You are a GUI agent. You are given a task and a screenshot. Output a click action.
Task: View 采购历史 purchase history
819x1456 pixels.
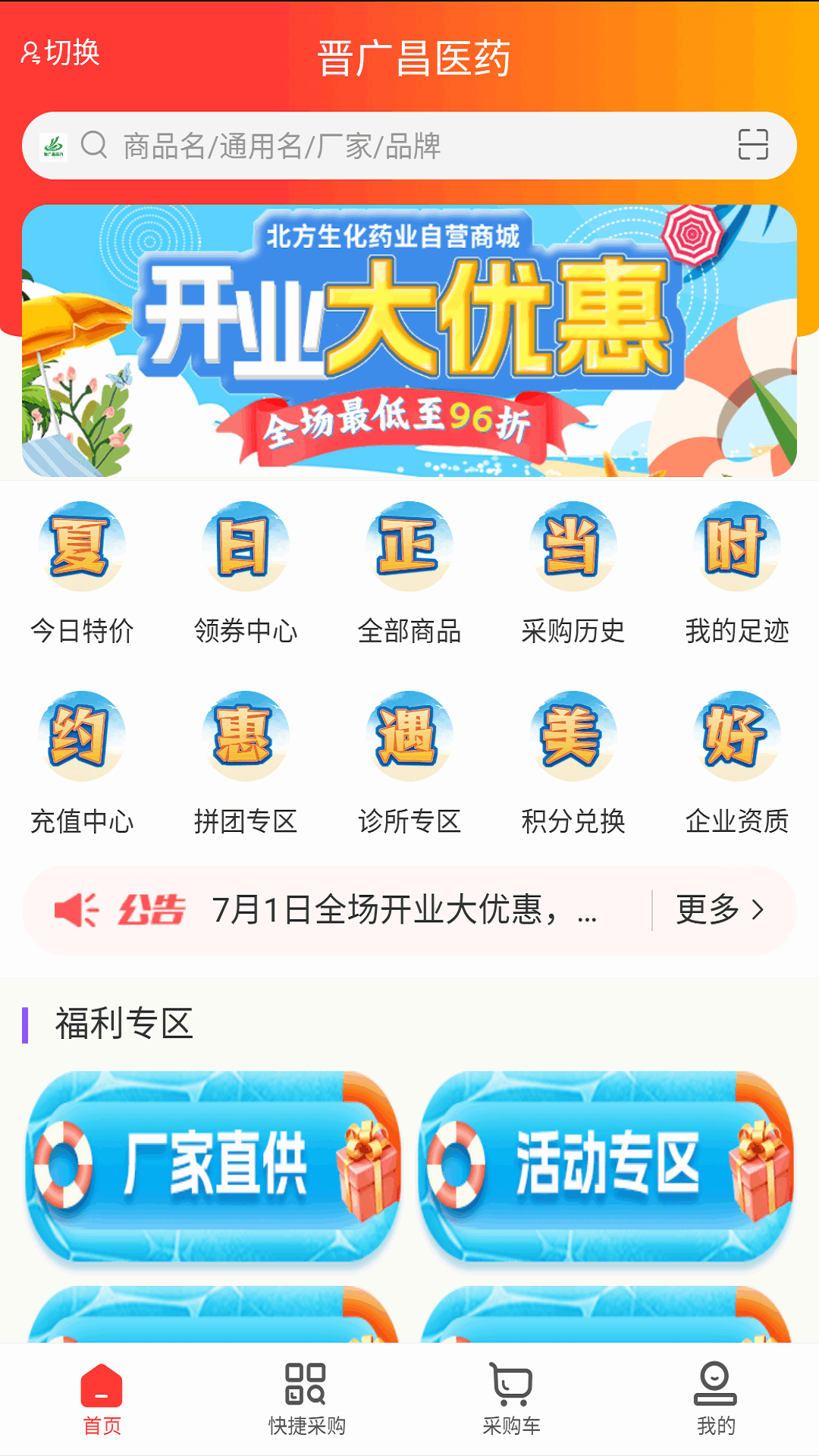click(573, 574)
